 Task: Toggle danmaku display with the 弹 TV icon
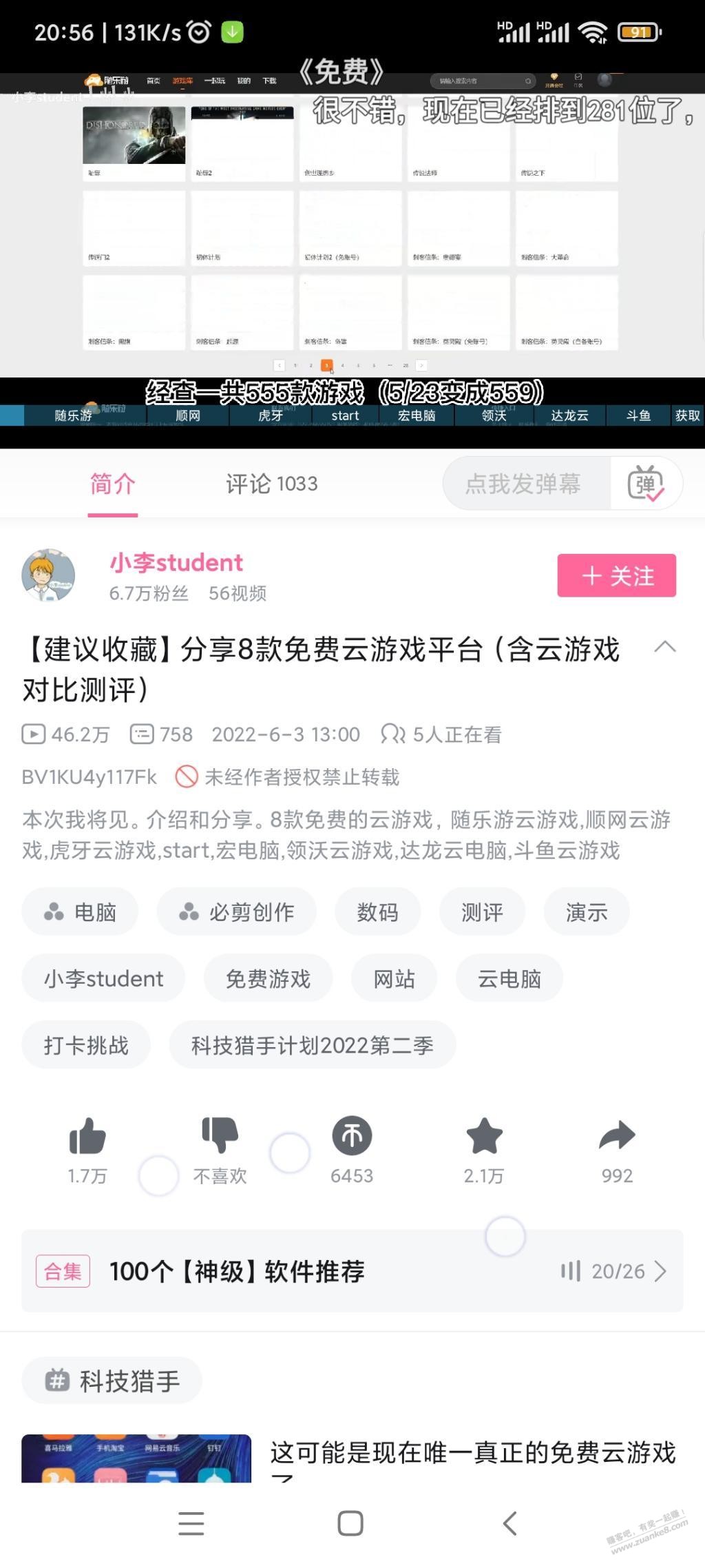[x=647, y=483]
